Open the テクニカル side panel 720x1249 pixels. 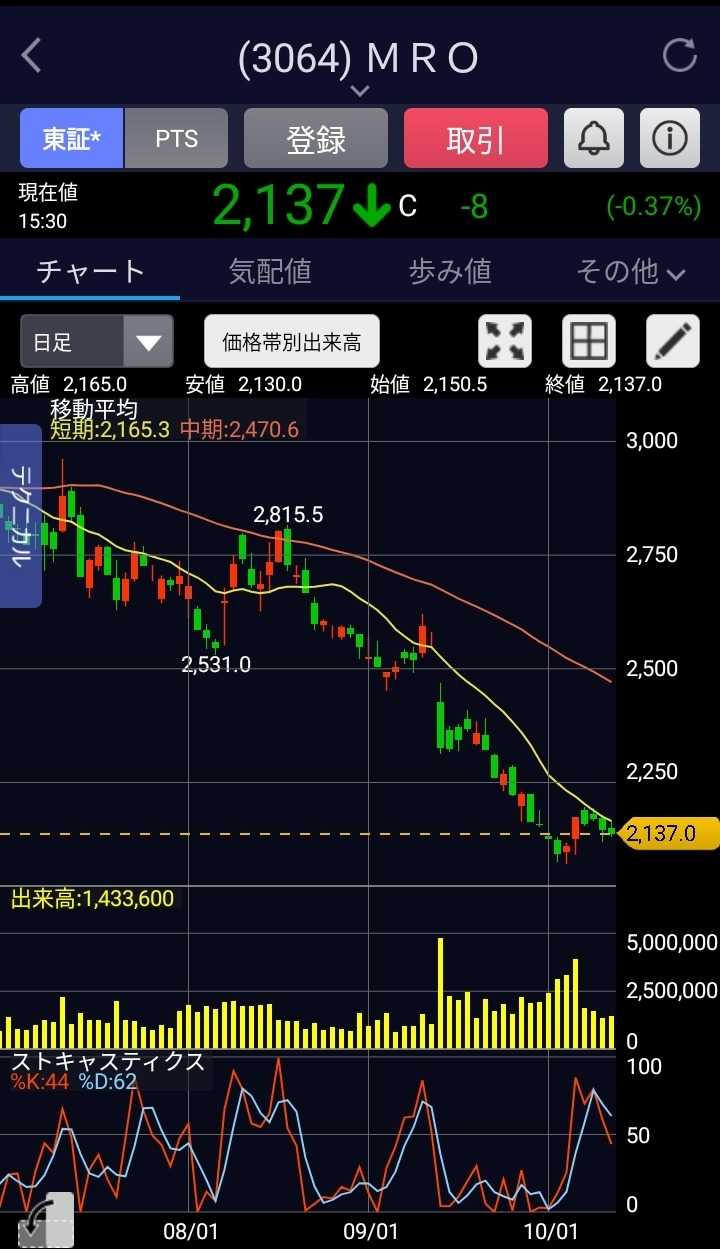point(20,515)
